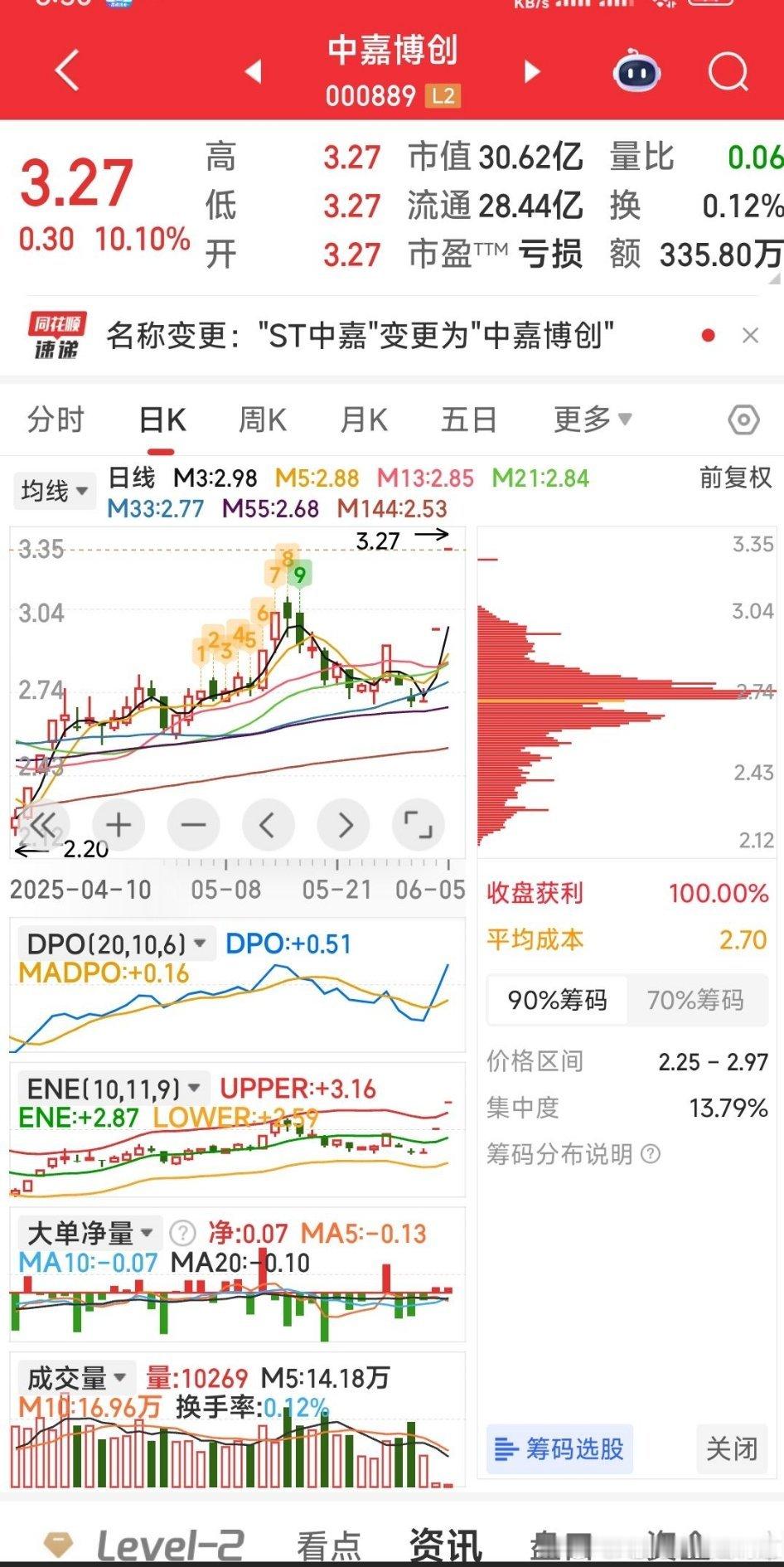The width and height of the screenshot is (784, 1567).
Task: Tap the 筹码选股 button
Action: coord(559,1448)
